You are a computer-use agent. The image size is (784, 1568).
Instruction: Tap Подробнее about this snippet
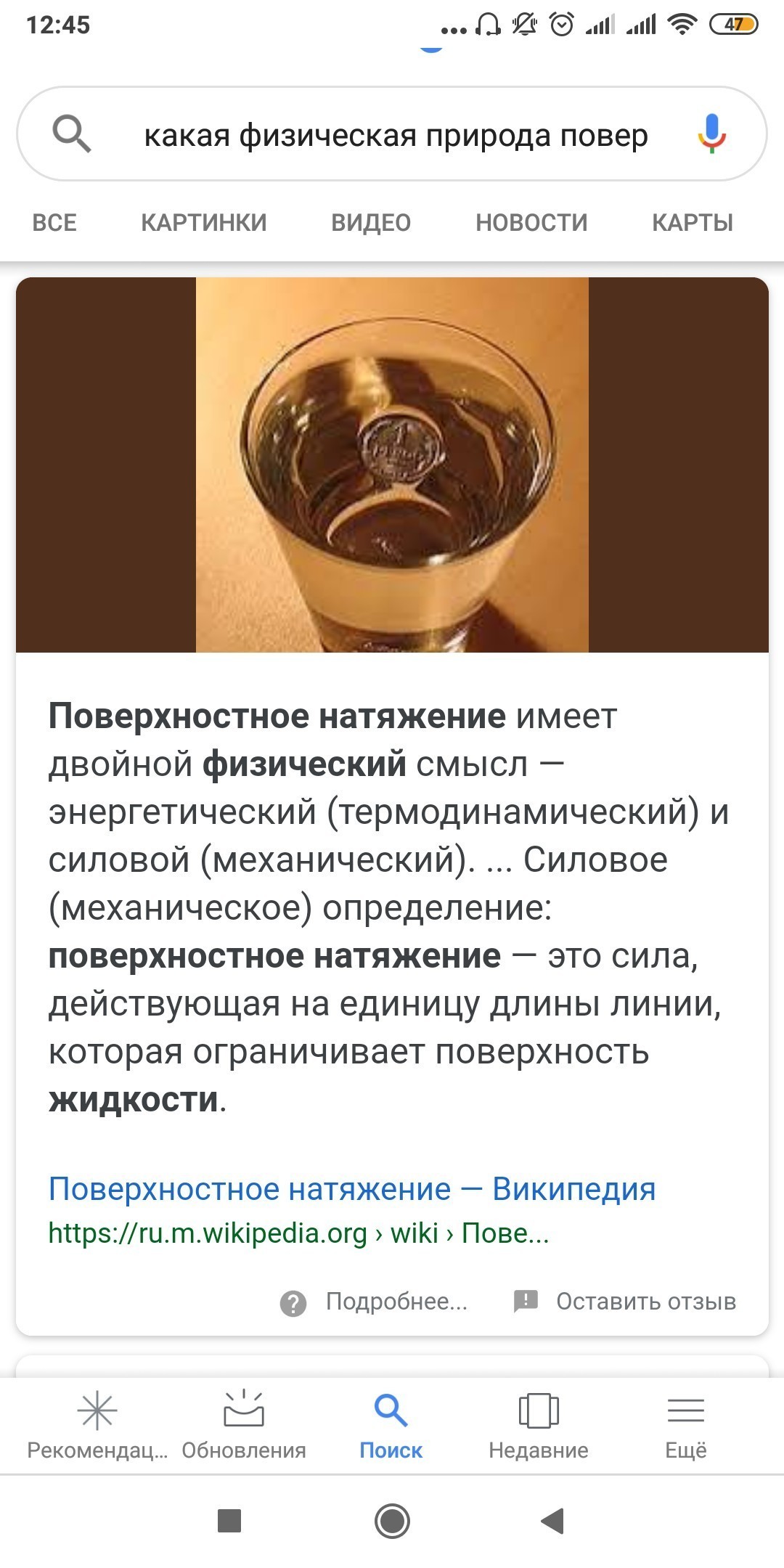375,1302
